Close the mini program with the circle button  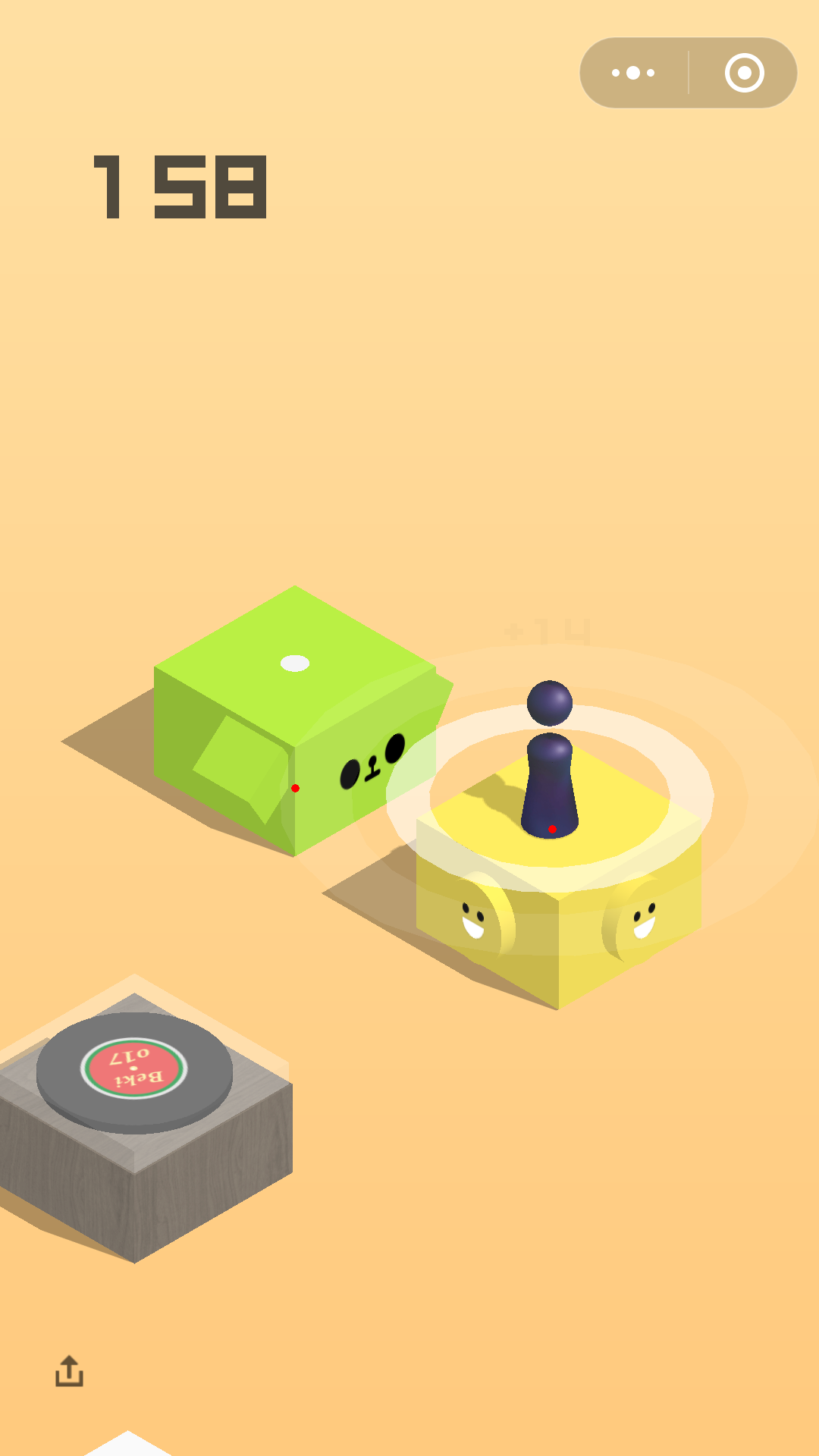[x=744, y=73]
